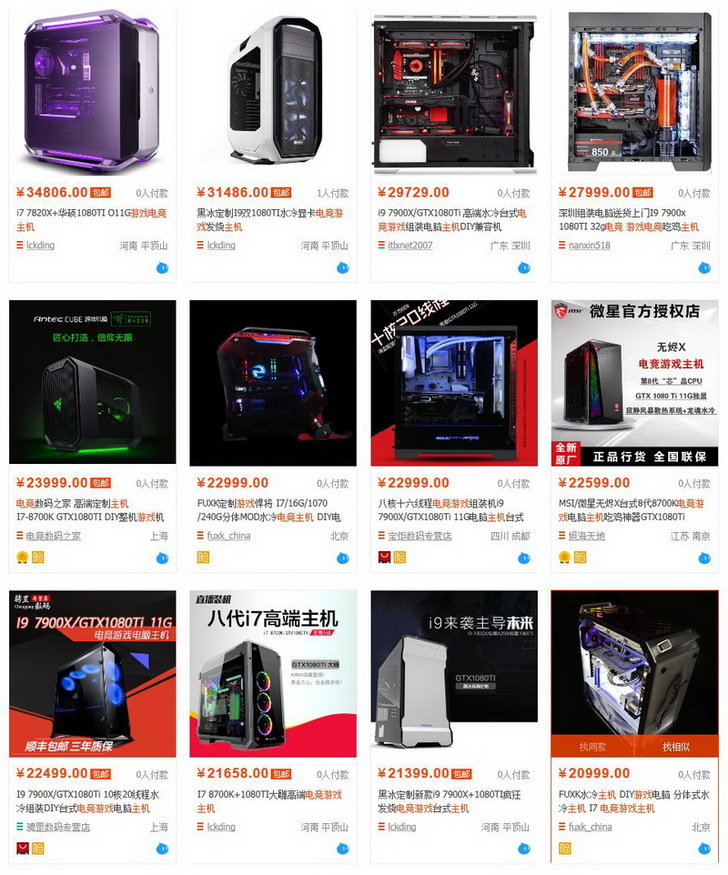The width and height of the screenshot is (728, 875).
Task: Open the MSI 无烬X ¥22599.00 listing
Action: (634, 382)
